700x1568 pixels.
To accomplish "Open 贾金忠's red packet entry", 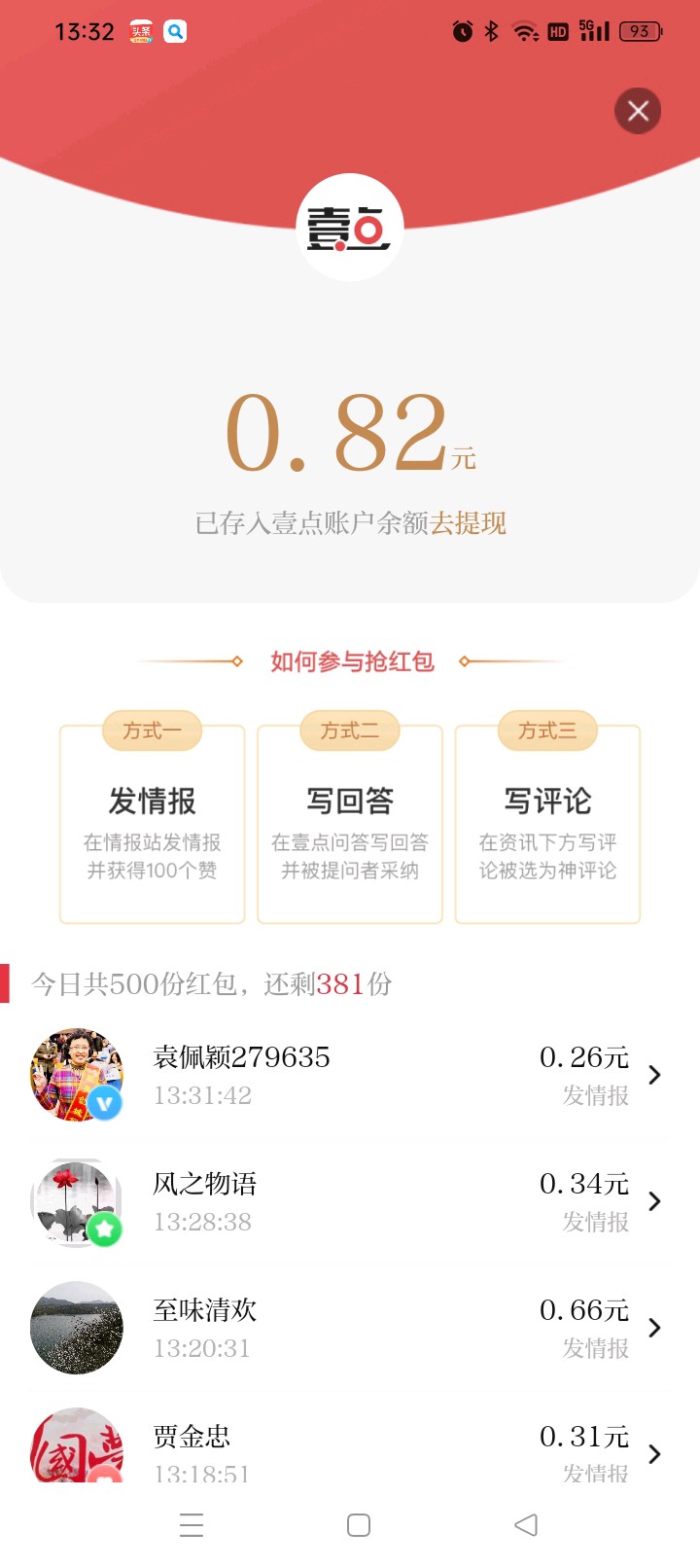I will tap(350, 1449).
